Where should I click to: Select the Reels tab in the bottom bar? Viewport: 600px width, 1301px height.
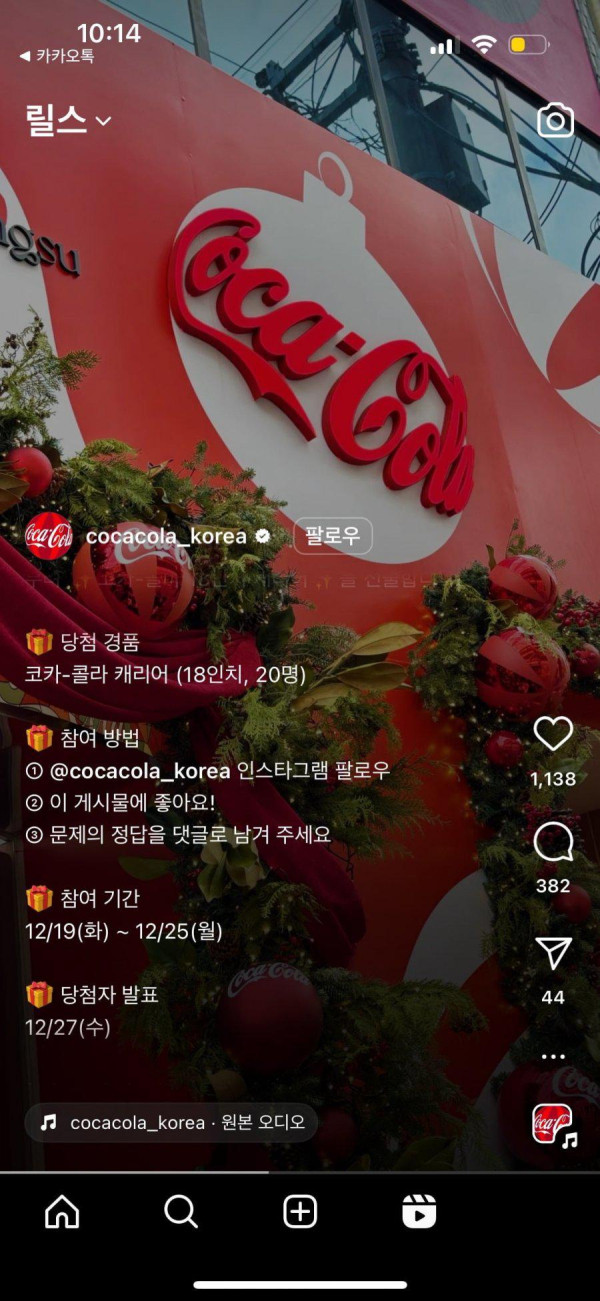click(x=419, y=1212)
